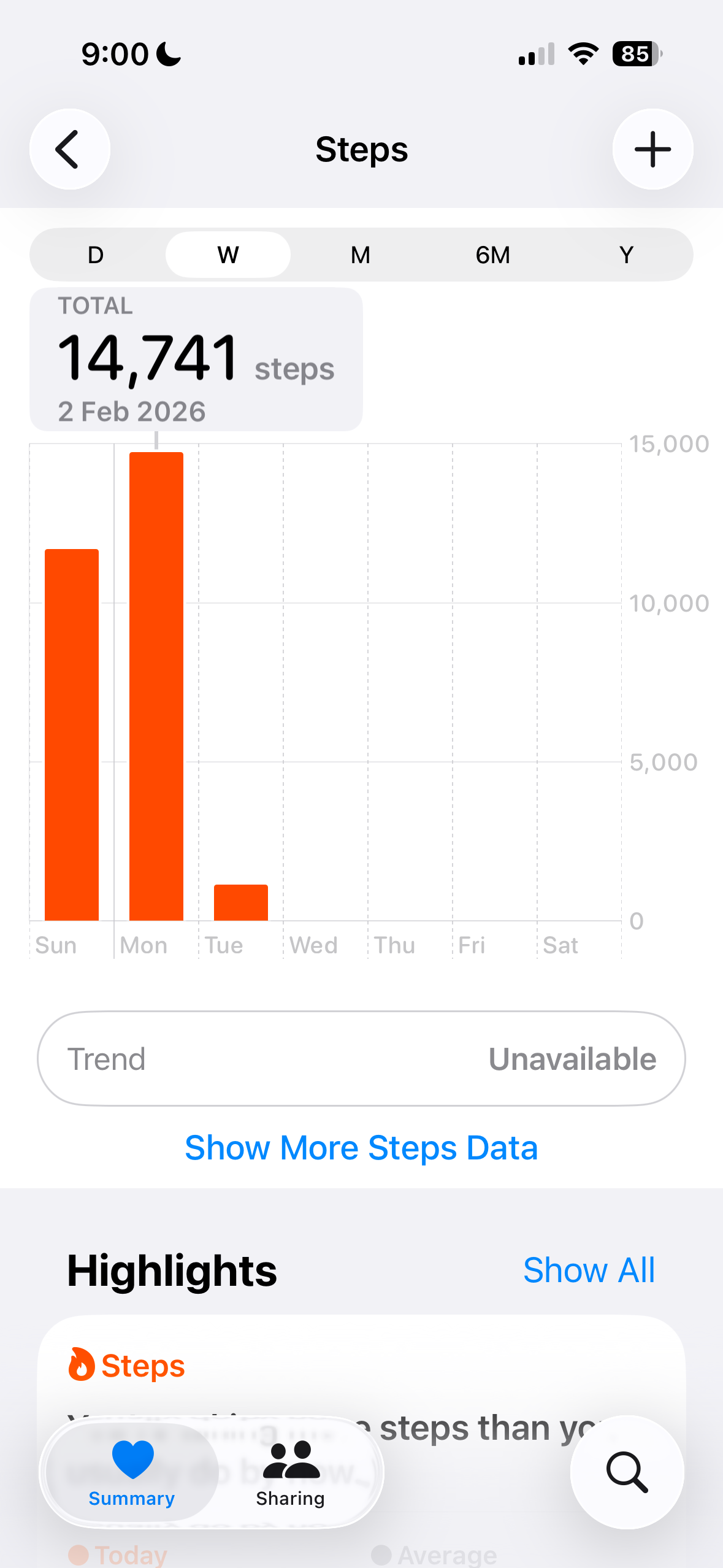Go back from the Steps screen

click(69, 149)
